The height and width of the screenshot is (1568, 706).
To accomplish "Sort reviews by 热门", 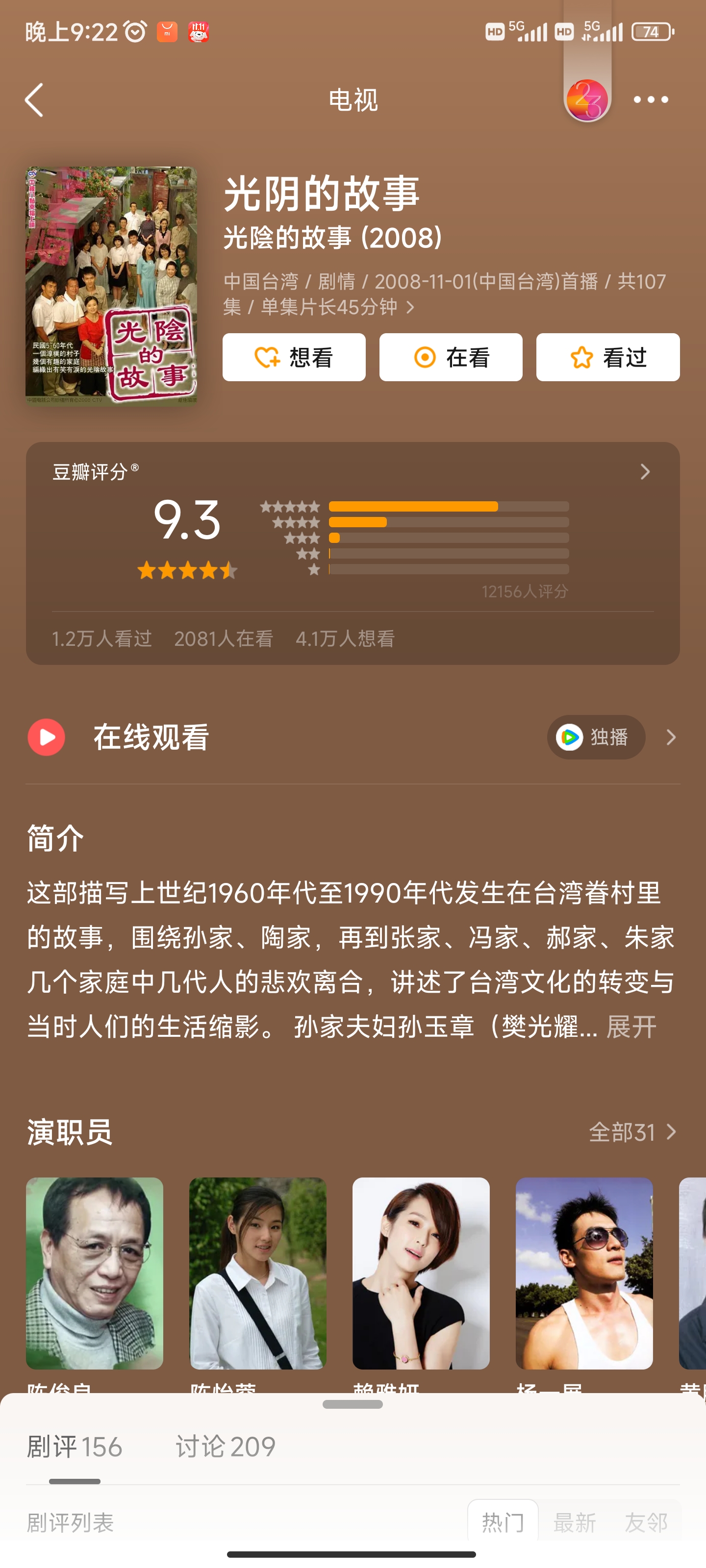I will click(503, 1522).
